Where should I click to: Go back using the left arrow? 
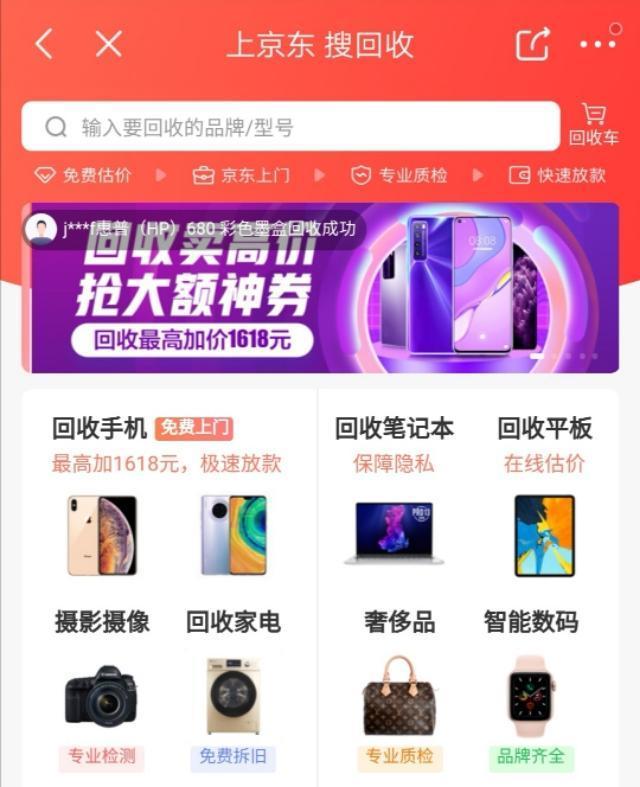[x=44, y=44]
